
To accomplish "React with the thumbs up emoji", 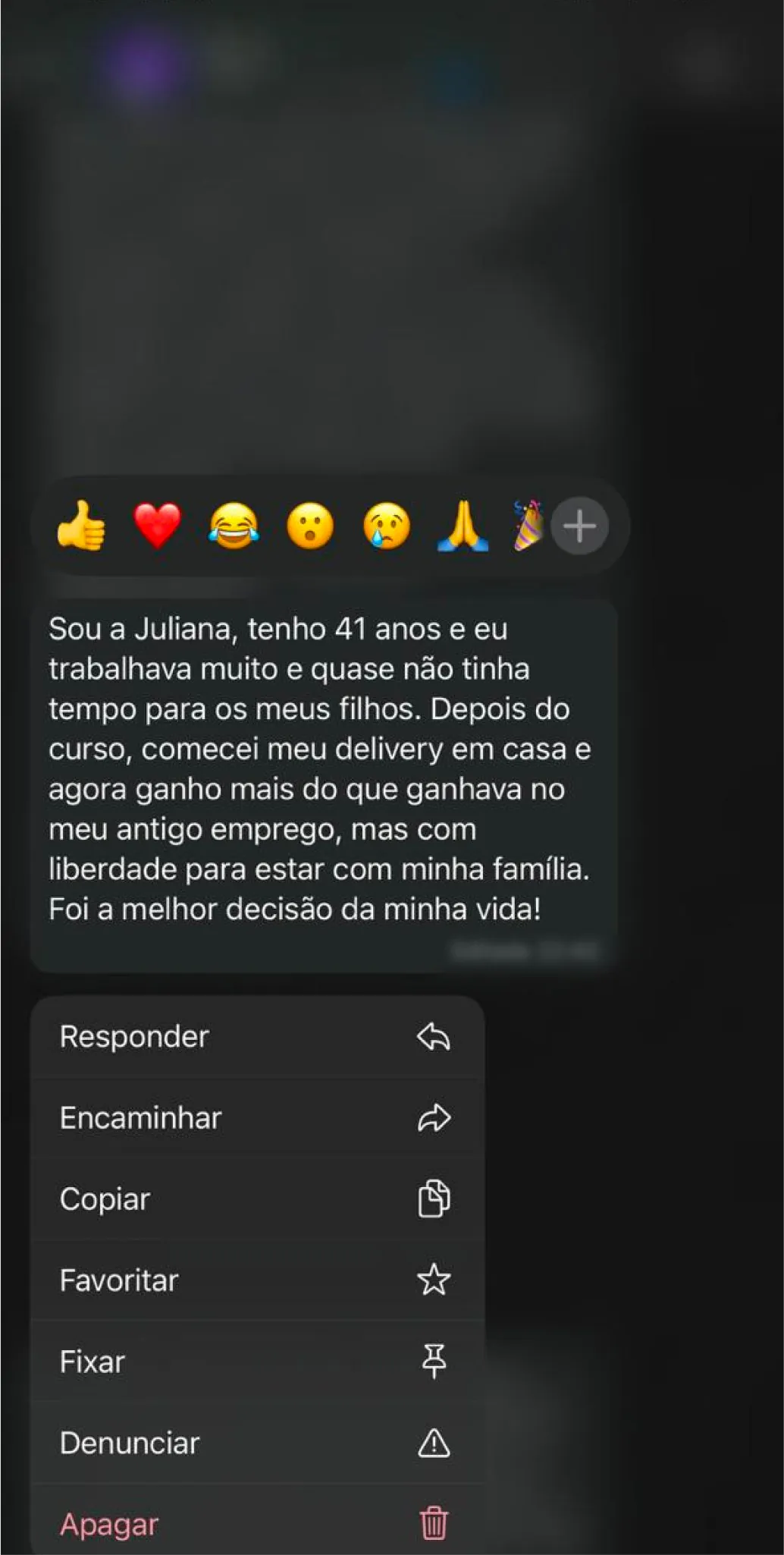I will tap(81, 526).
